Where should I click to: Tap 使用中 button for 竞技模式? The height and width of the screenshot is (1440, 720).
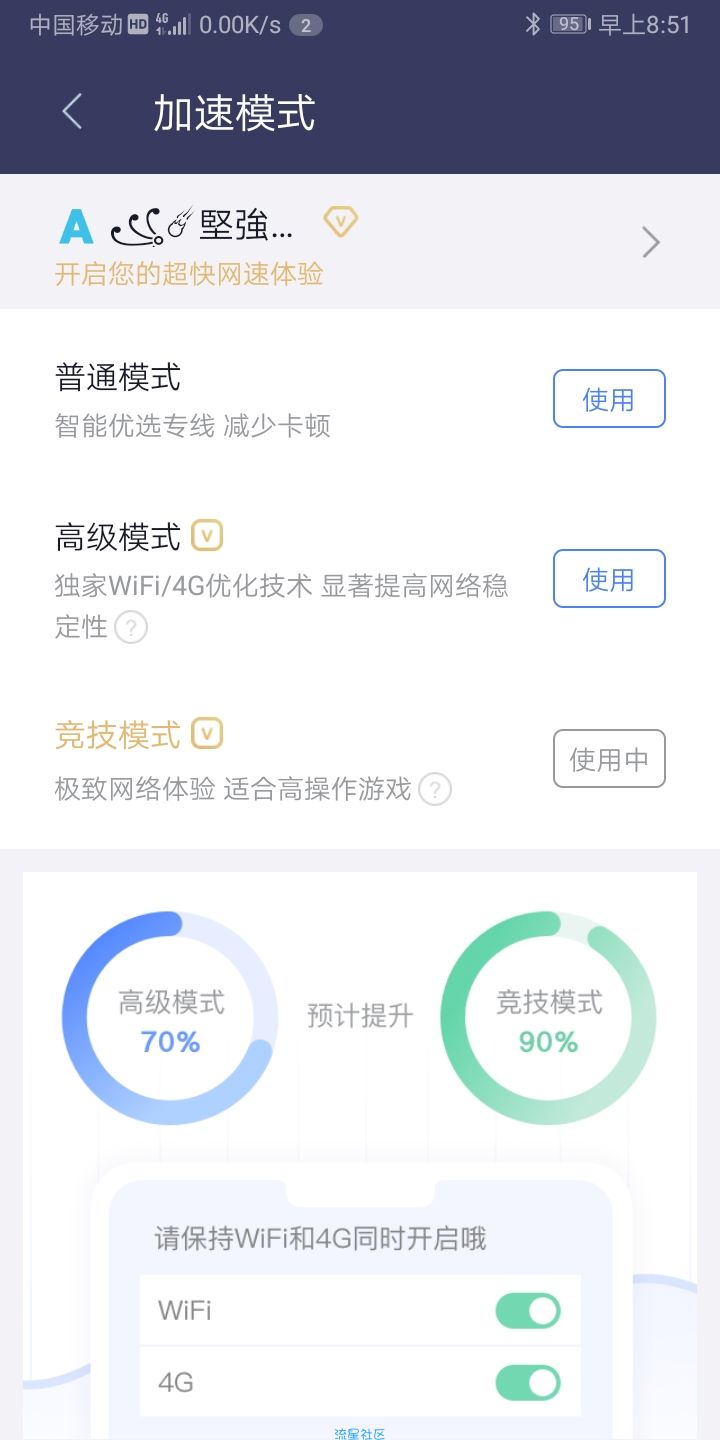point(609,759)
